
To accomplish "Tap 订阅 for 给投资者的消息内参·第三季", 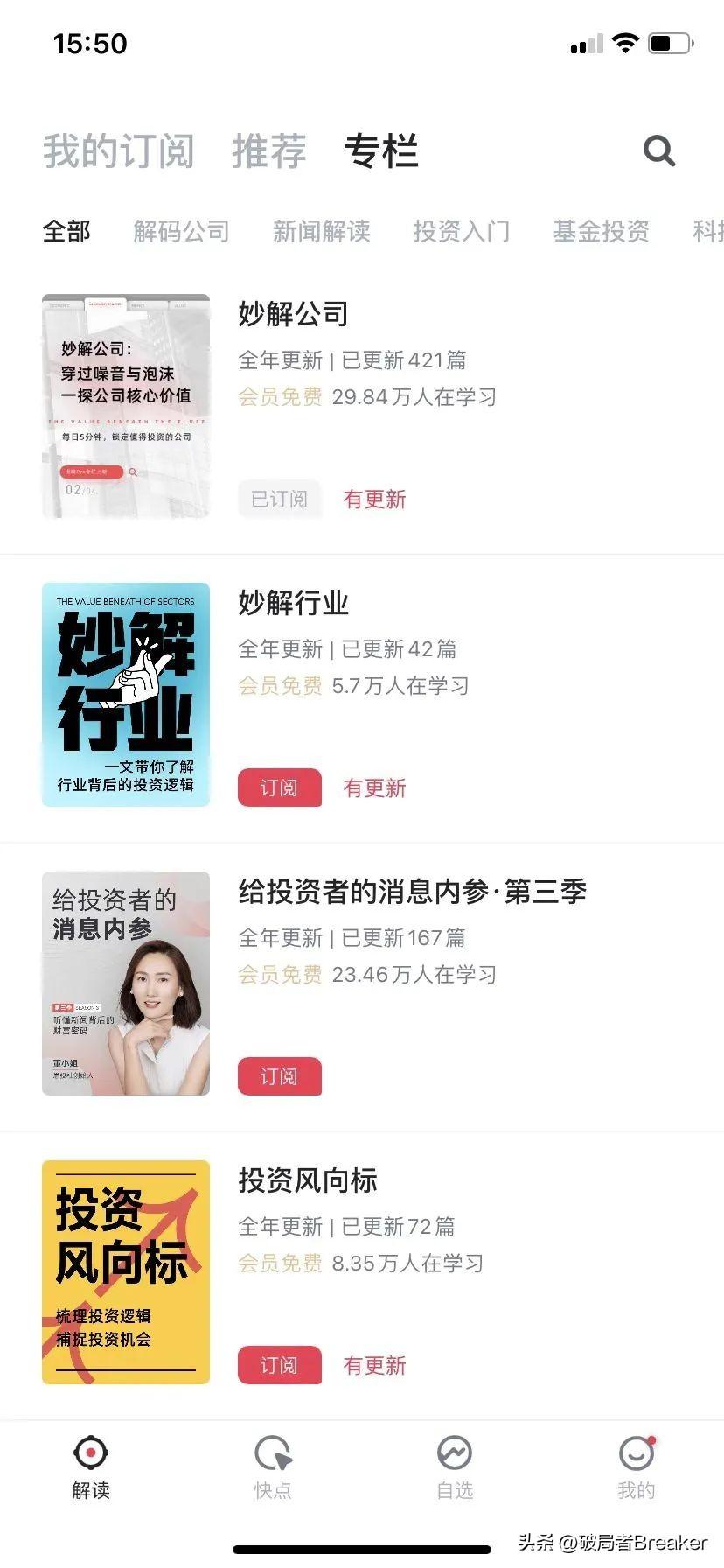I will click(x=279, y=1076).
